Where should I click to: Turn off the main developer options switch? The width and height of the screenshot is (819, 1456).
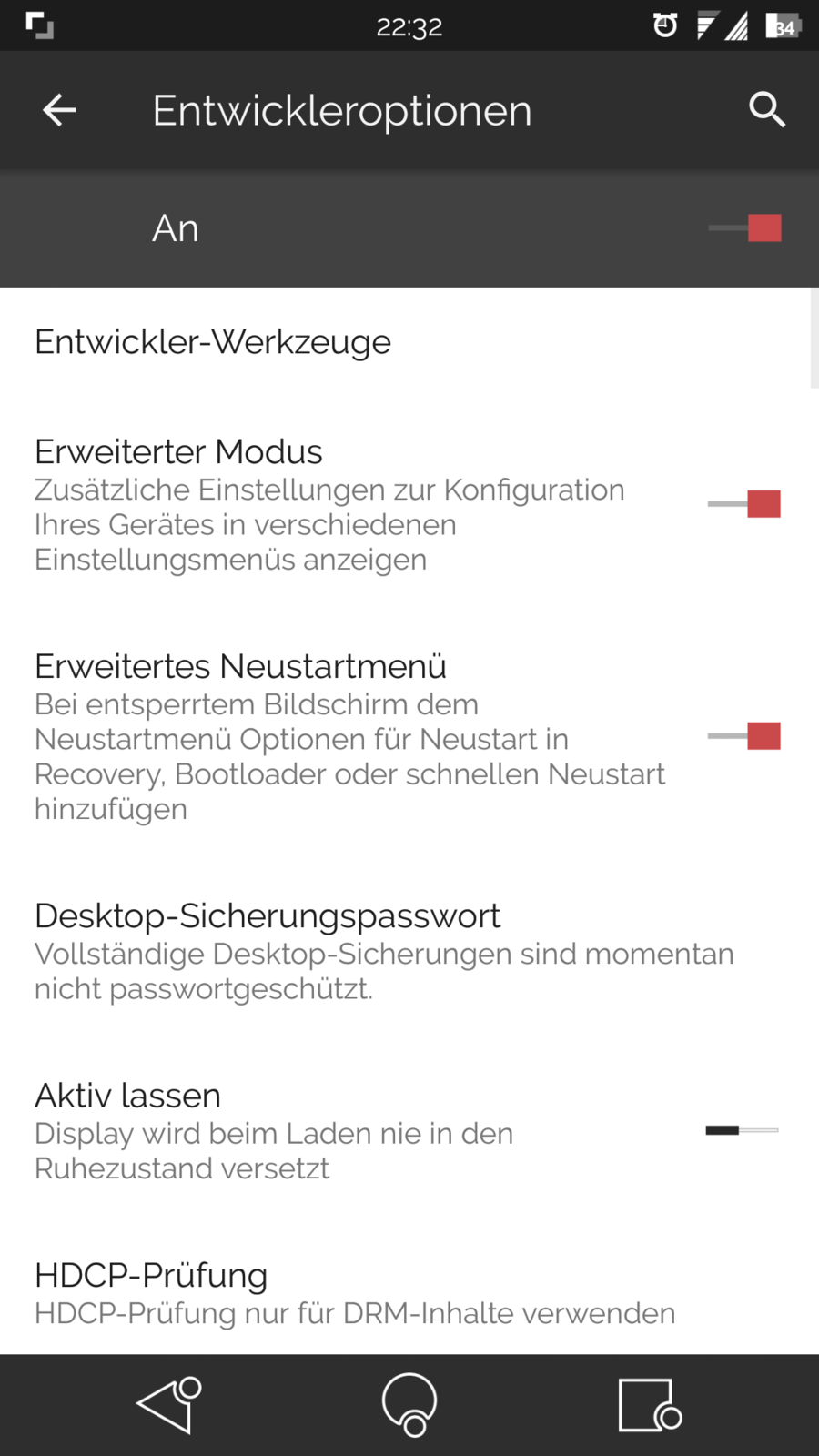point(745,227)
